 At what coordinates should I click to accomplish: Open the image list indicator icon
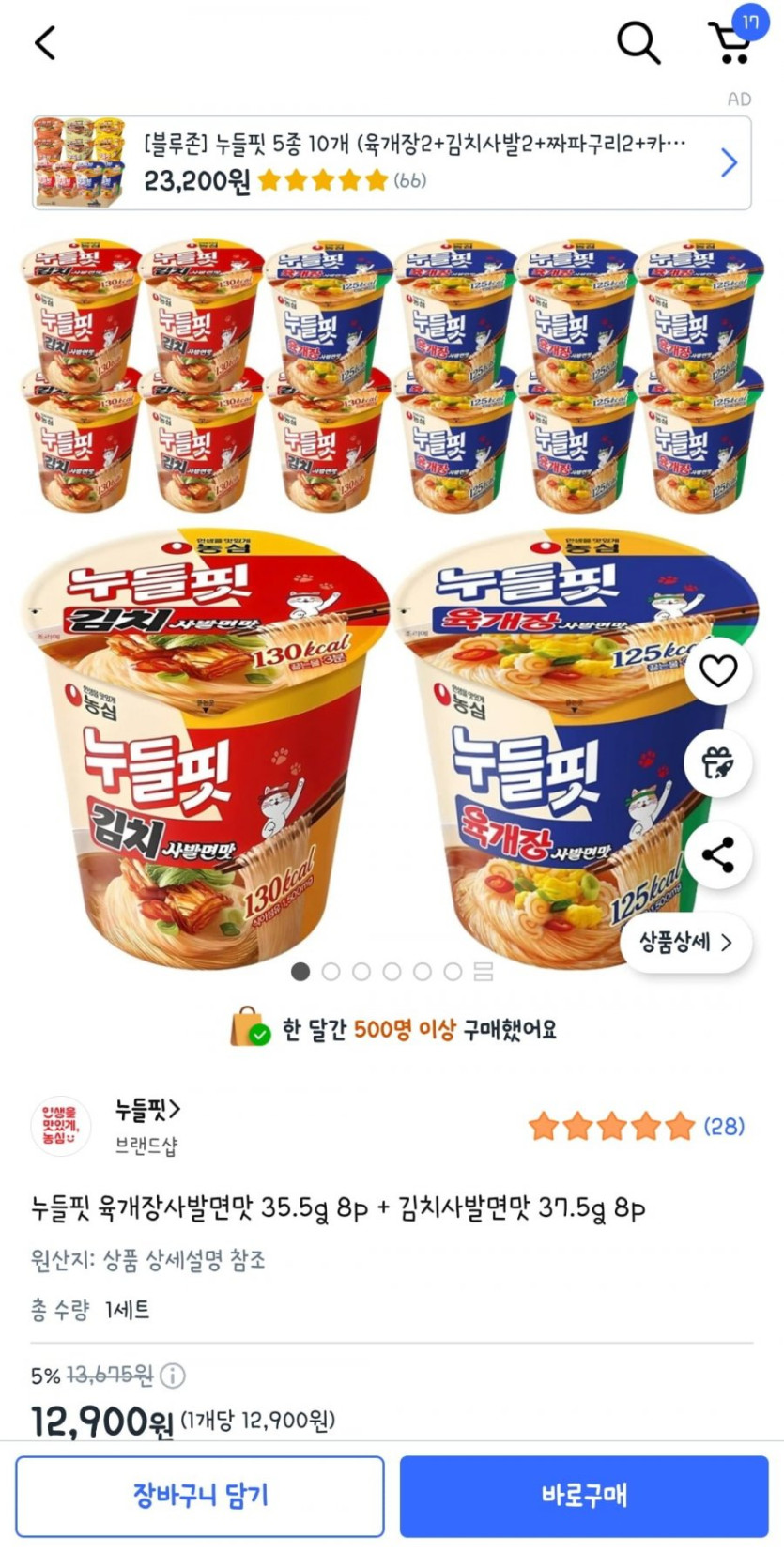point(483,972)
